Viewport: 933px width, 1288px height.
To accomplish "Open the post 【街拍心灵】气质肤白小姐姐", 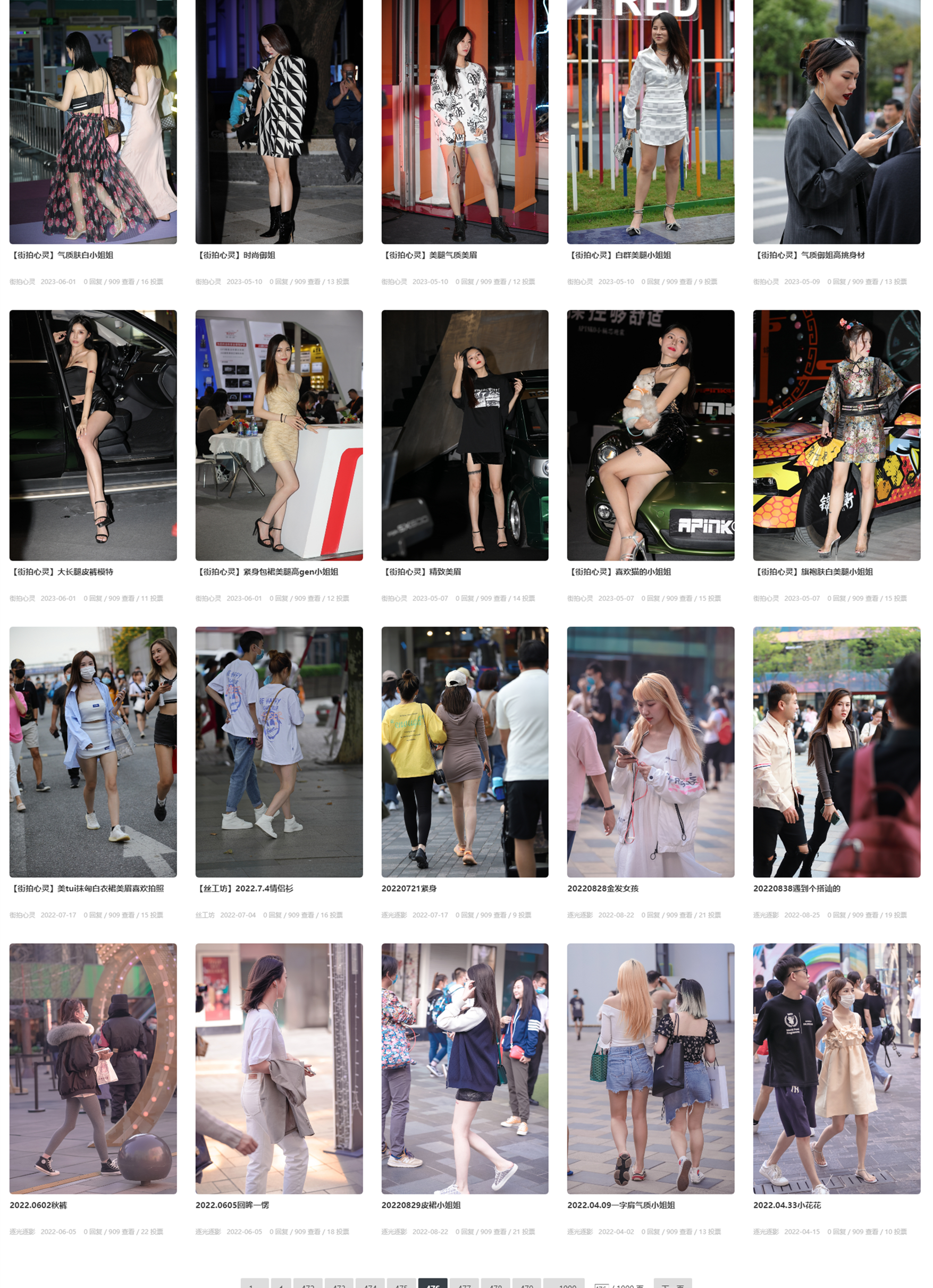I will point(63,255).
